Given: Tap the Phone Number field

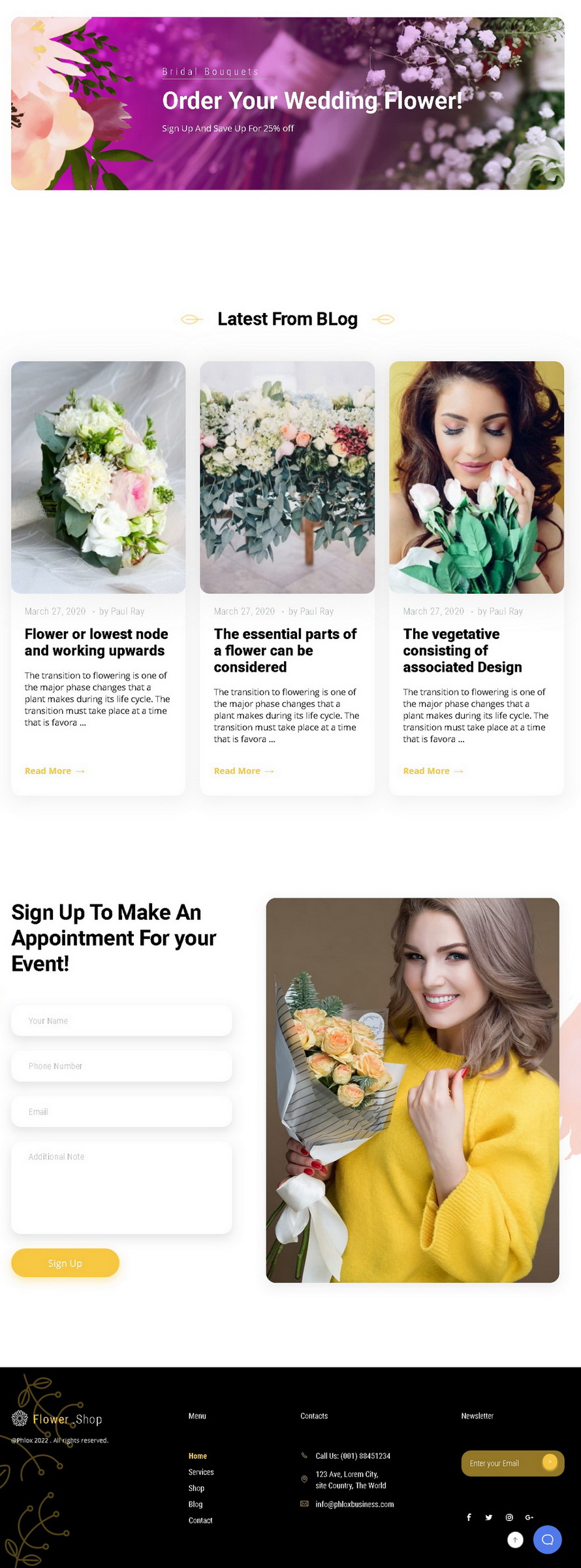Looking at the screenshot, I should (121, 1066).
